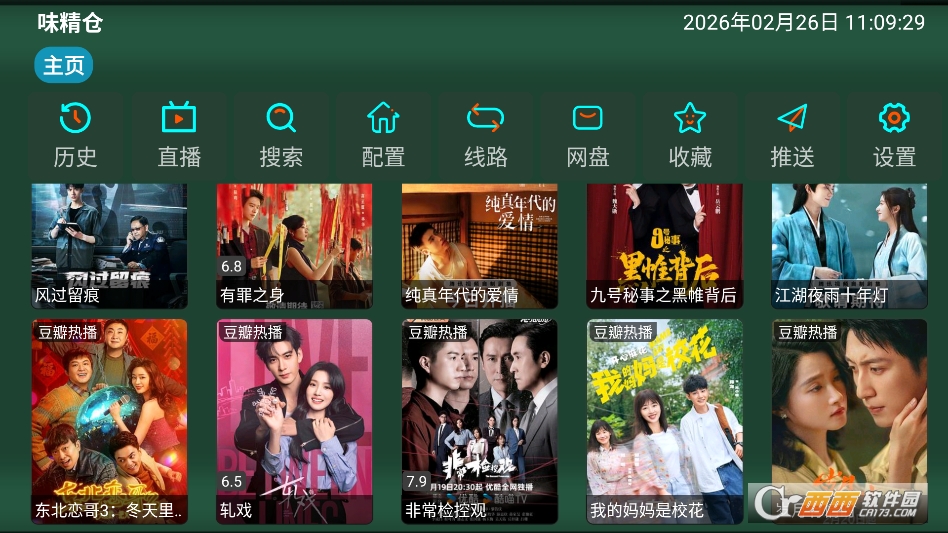Open 设置 settings

(894, 135)
